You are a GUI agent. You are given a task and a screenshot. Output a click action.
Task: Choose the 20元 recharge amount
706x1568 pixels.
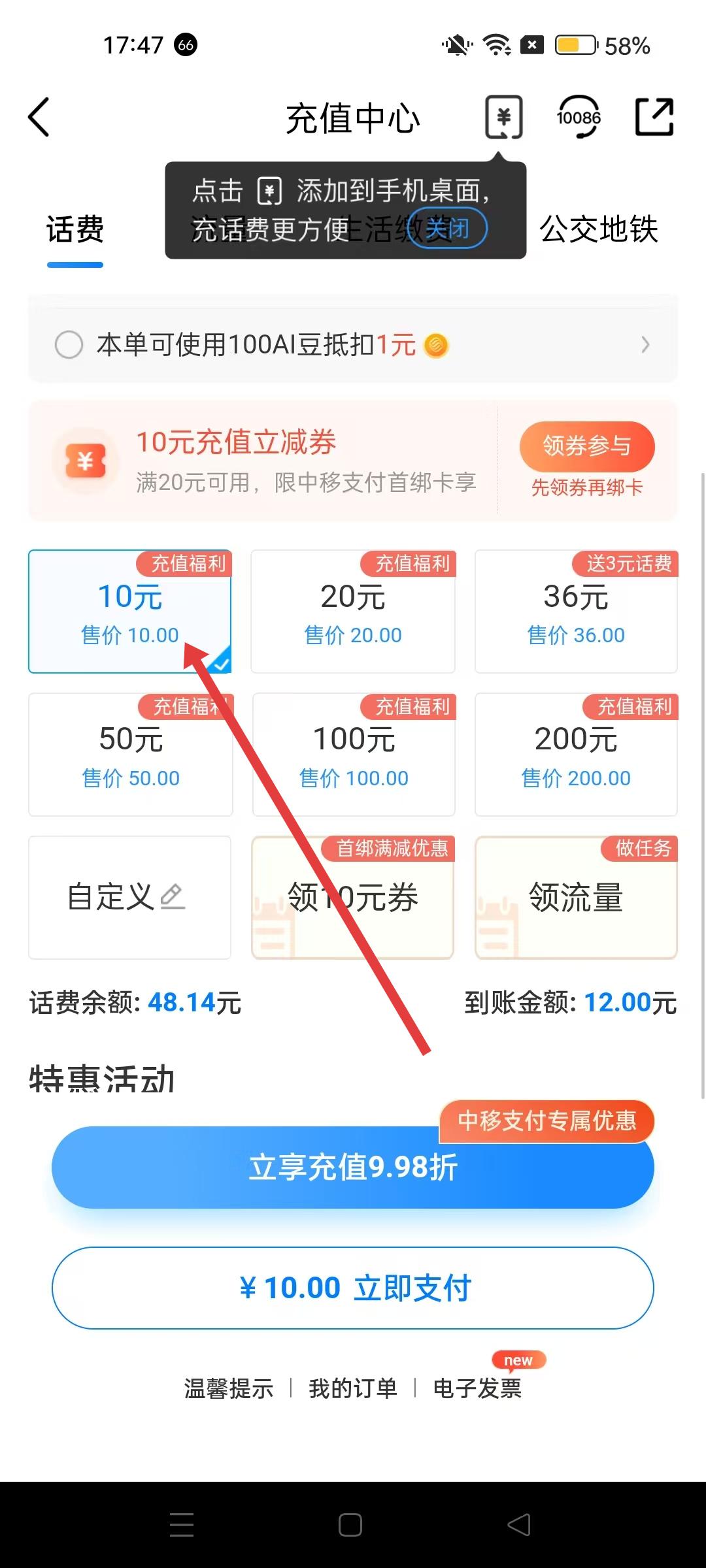pyautogui.click(x=353, y=612)
